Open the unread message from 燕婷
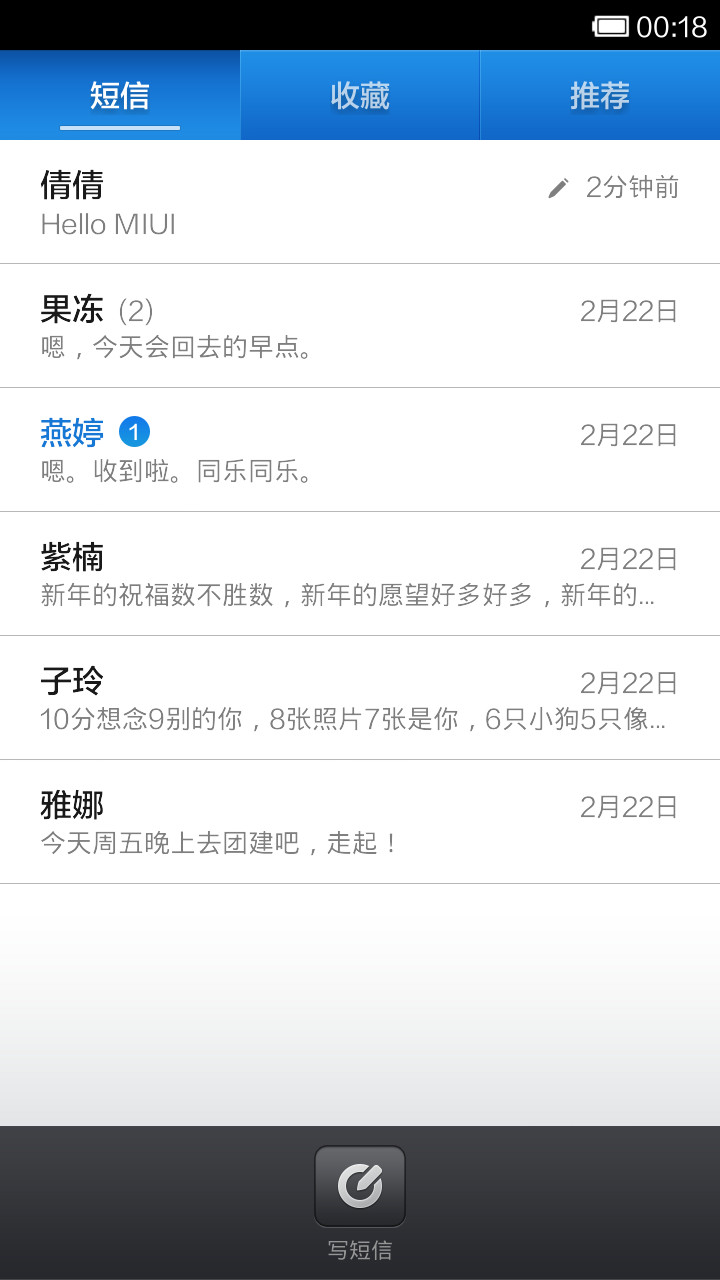This screenshot has height=1280, width=720. point(360,450)
